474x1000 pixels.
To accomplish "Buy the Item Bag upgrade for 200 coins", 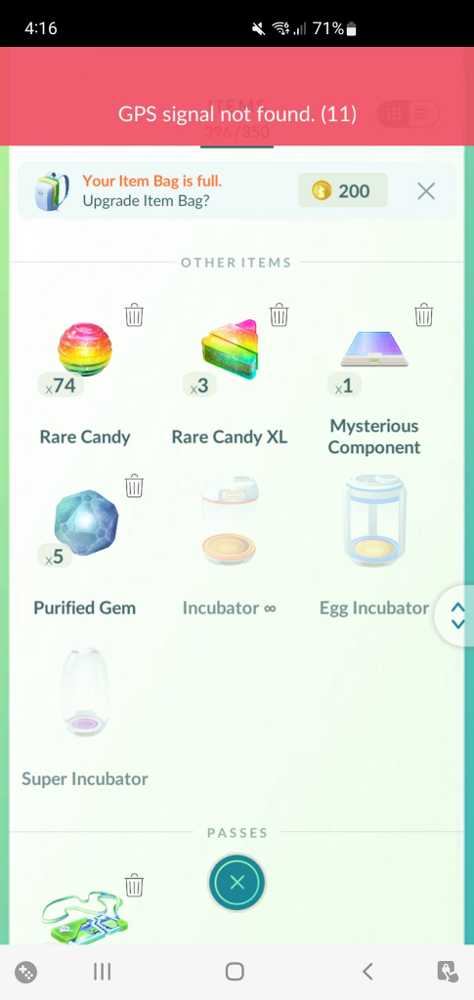I will pos(343,190).
